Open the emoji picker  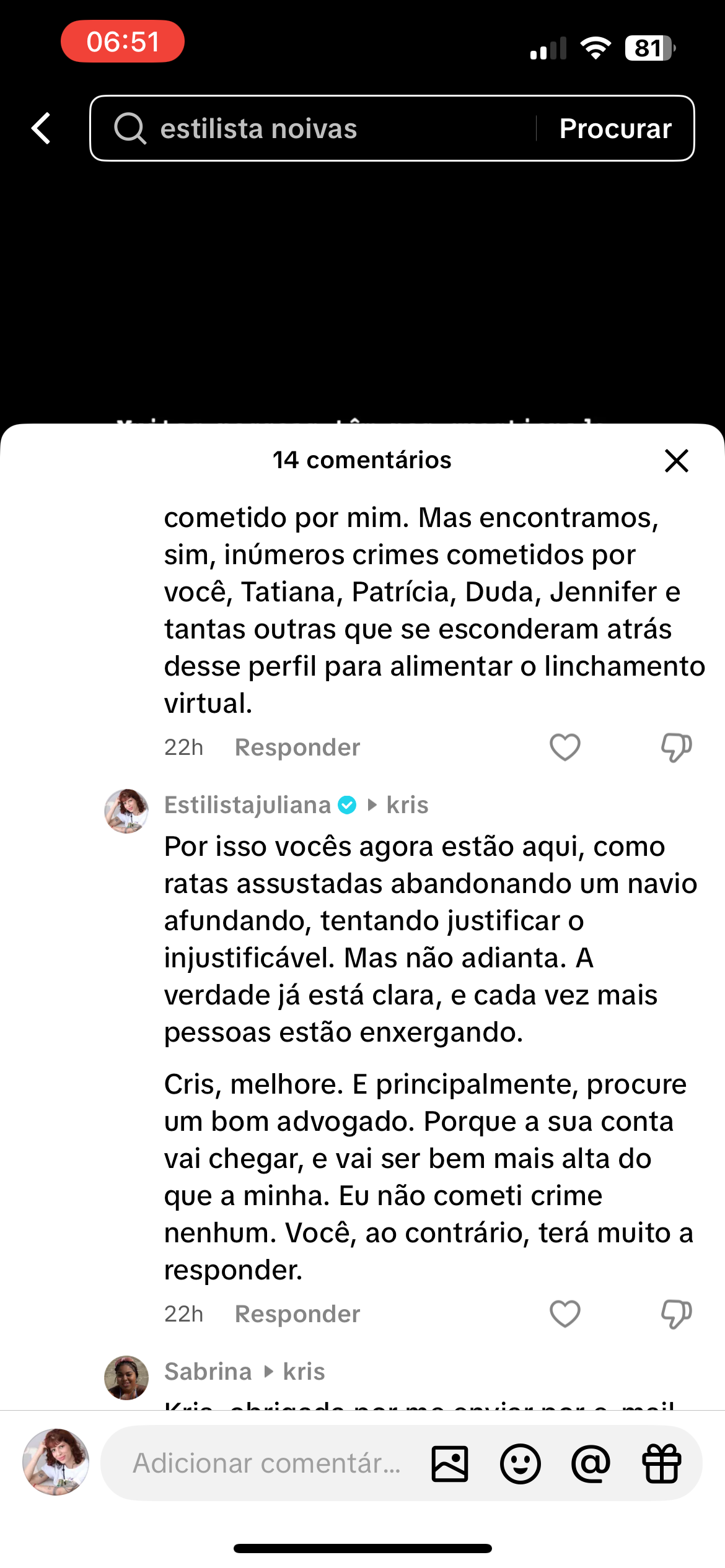click(521, 1464)
